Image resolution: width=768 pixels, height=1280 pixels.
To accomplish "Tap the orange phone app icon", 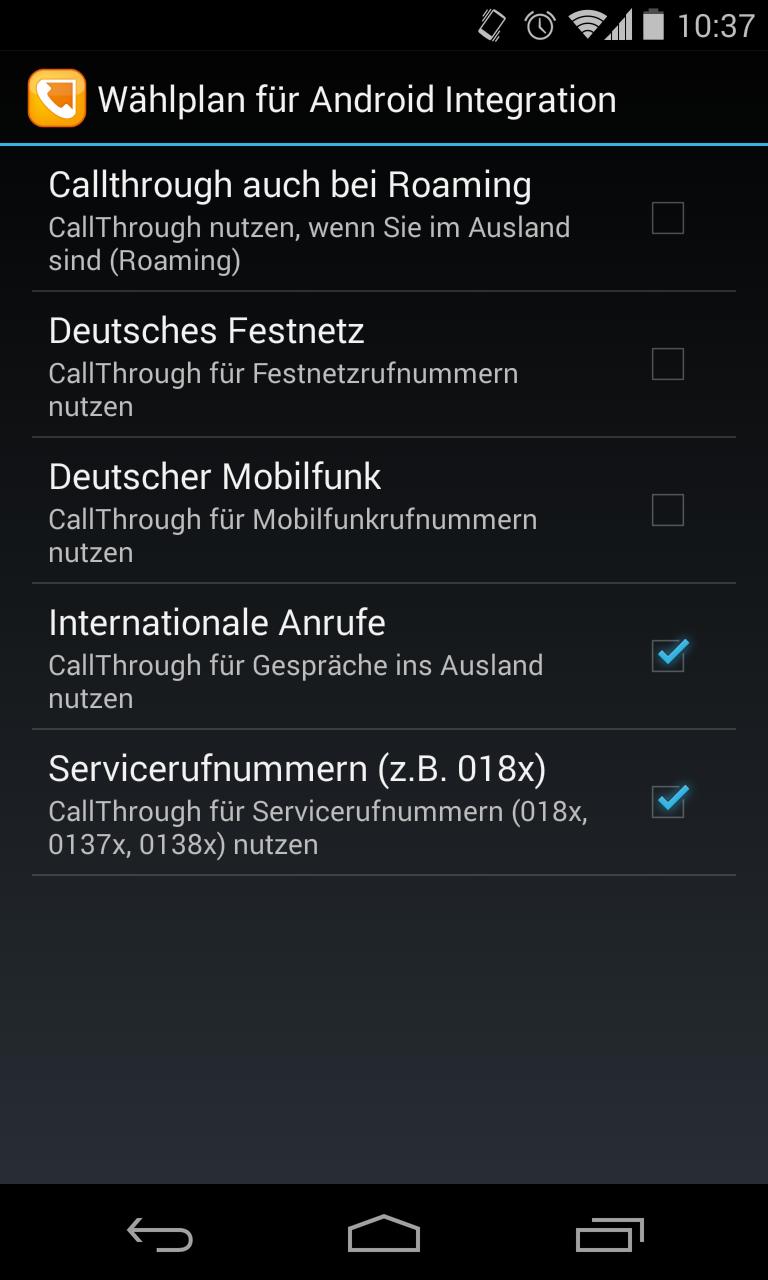I will [56, 99].
